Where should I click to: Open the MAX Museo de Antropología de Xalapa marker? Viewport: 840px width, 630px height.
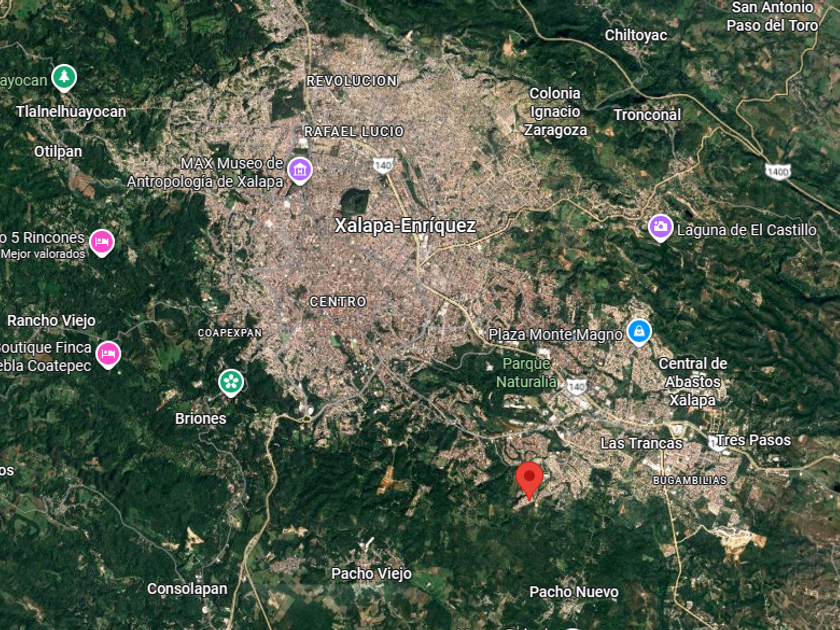(x=300, y=170)
